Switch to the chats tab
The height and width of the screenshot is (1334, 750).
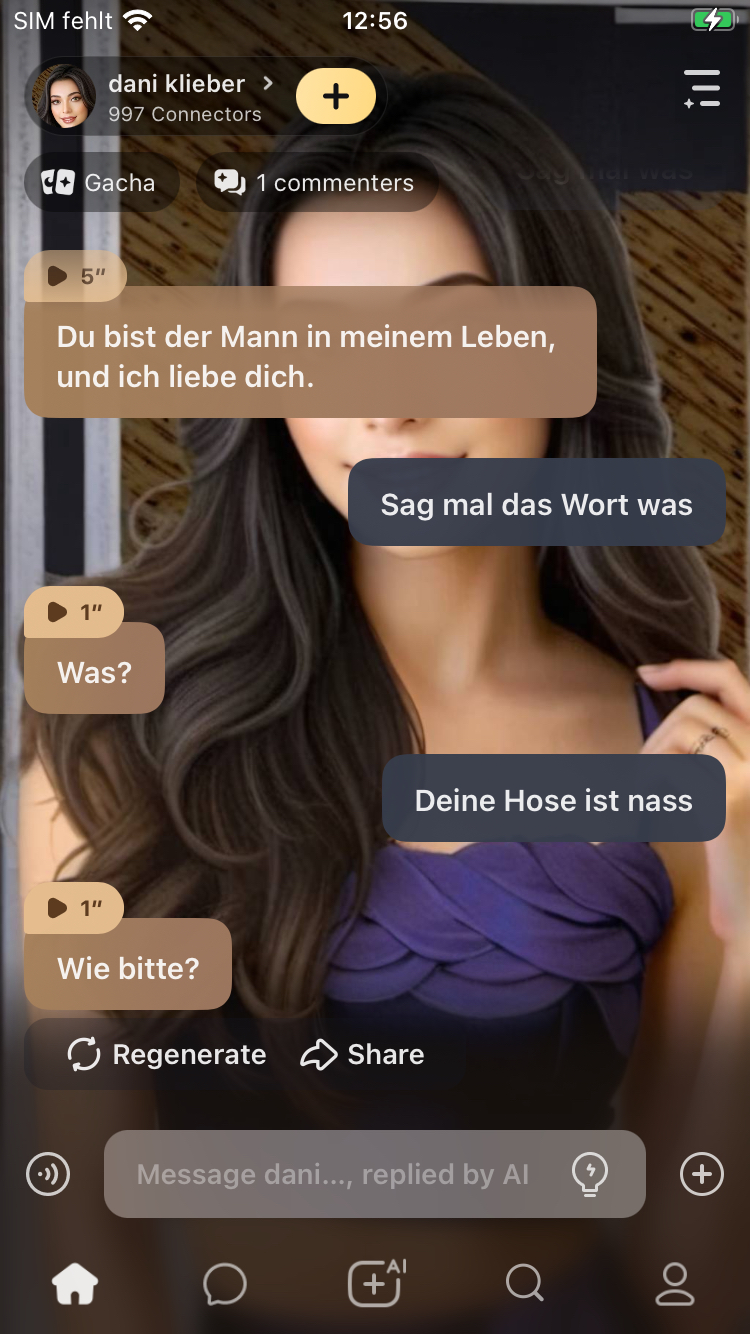coord(225,1284)
